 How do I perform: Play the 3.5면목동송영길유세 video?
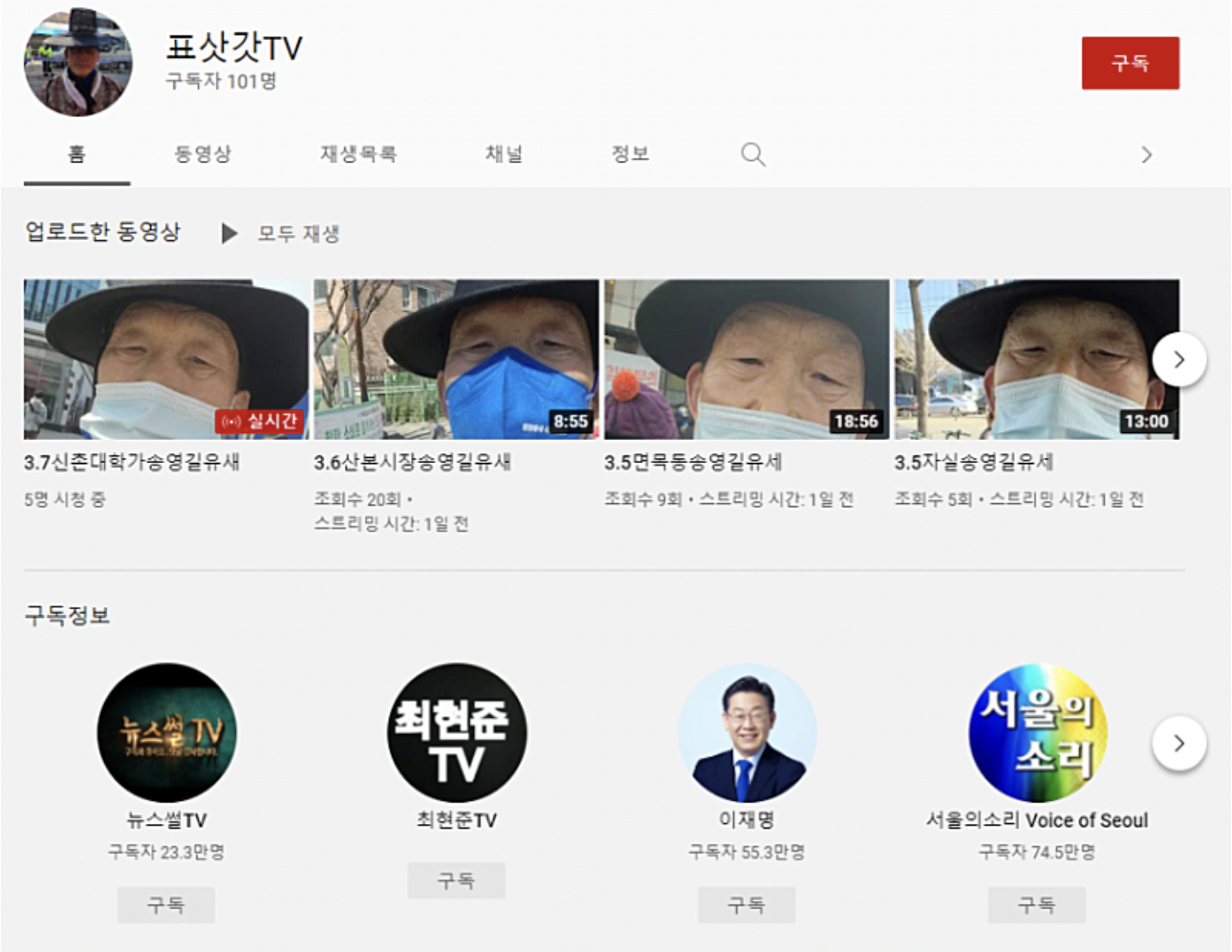pos(746,360)
